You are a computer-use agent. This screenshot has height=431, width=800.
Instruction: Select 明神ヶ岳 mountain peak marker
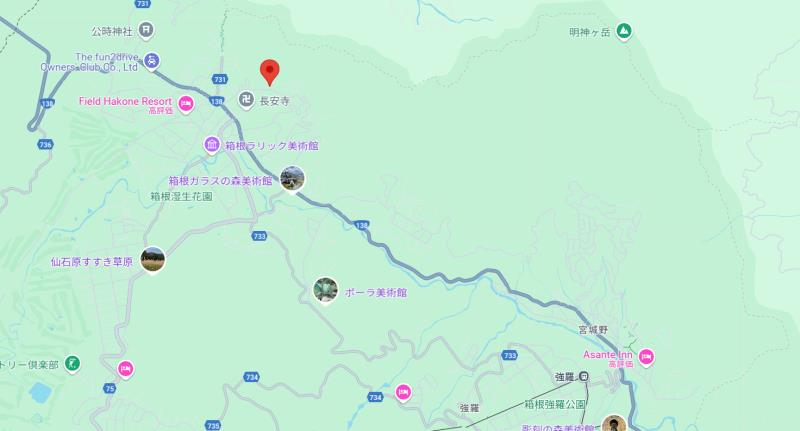(x=624, y=31)
